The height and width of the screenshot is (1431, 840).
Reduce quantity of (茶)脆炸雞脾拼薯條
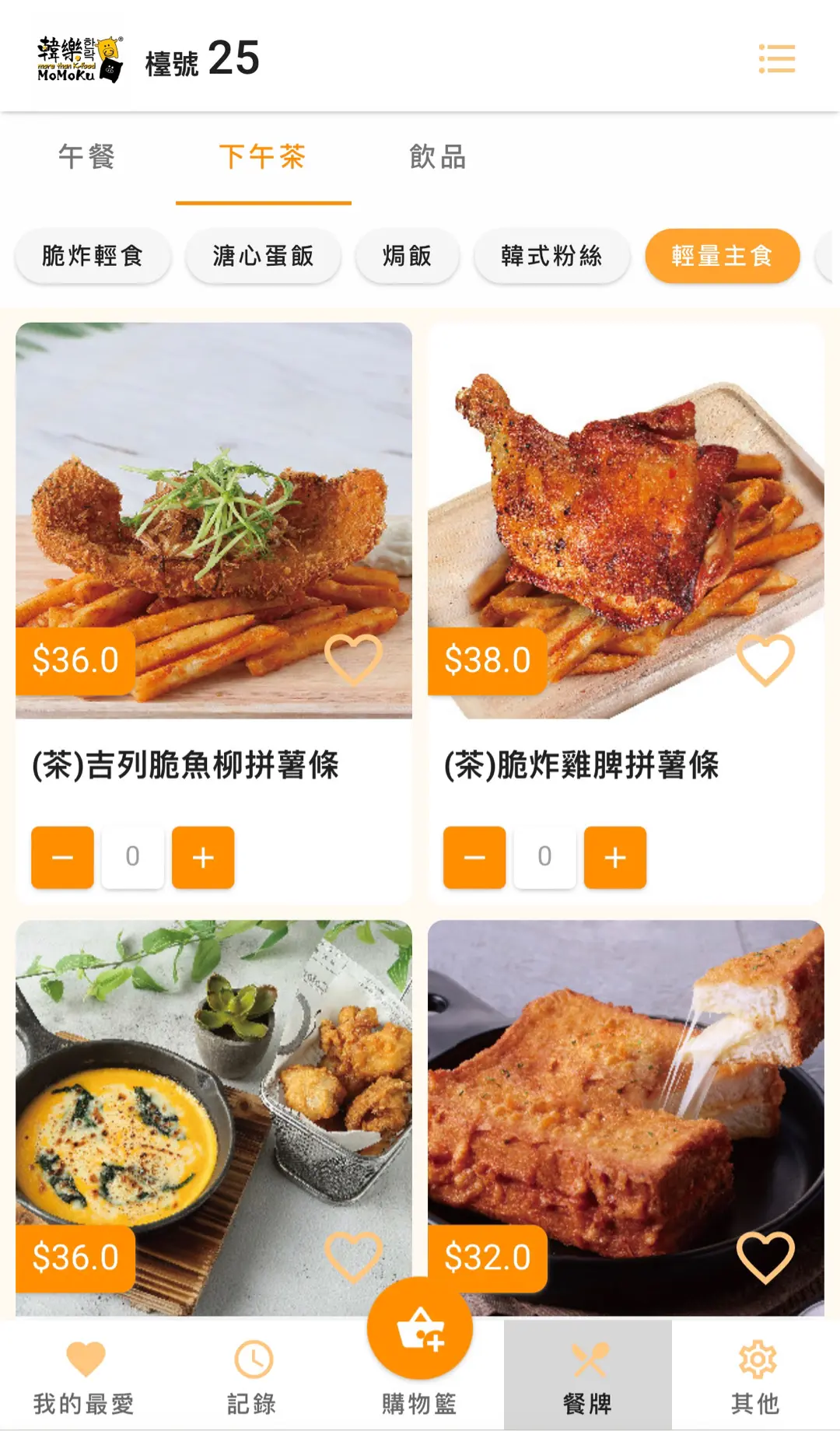tap(474, 857)
